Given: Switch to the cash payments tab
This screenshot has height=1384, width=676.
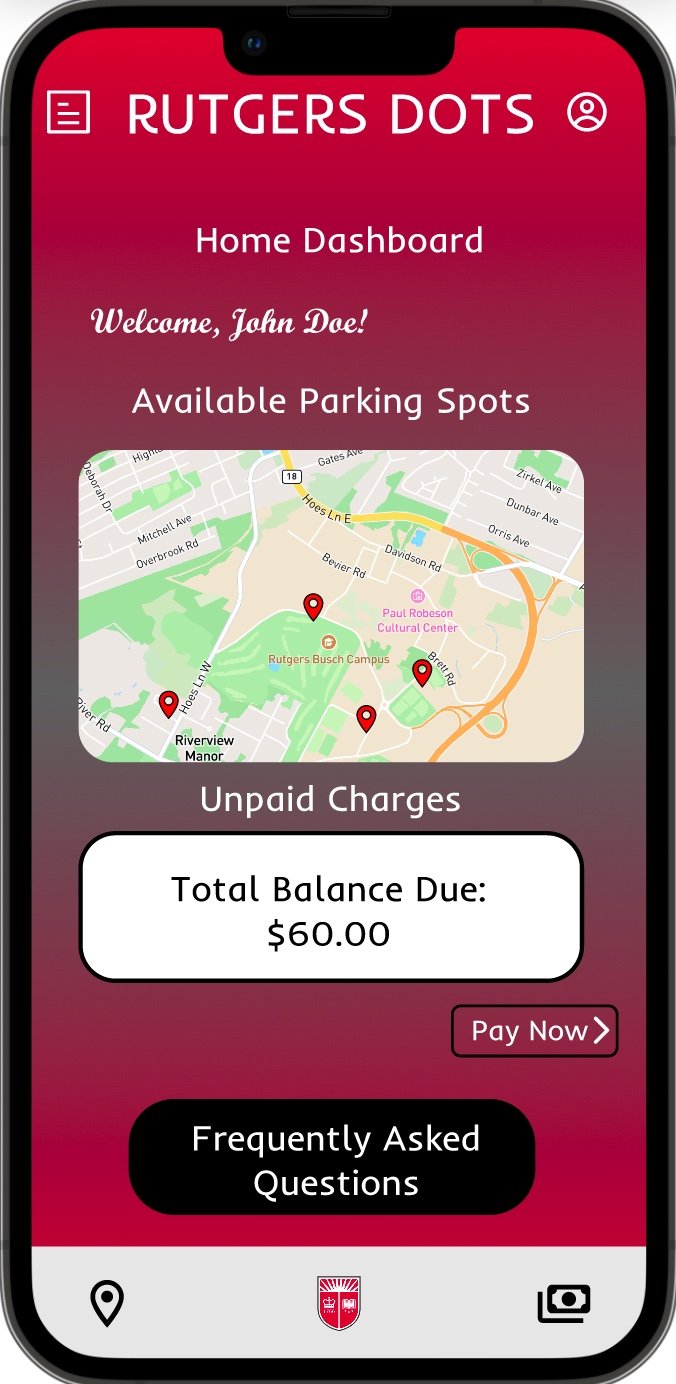Looking at the screenshot, I should point(565,1303).
